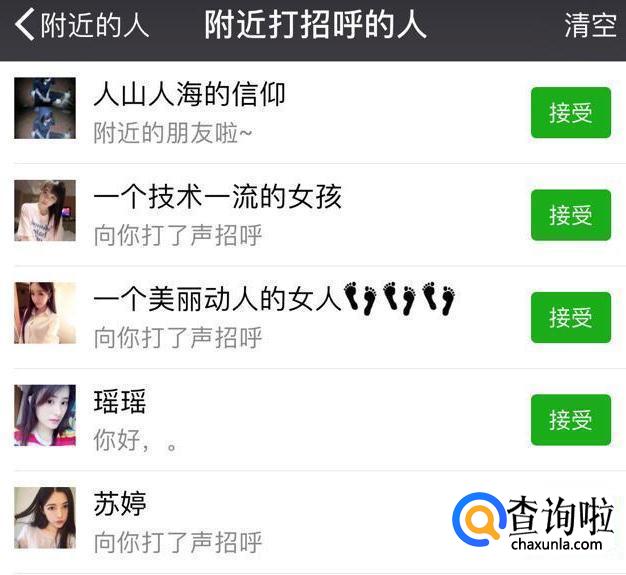Accept greeting from 一个技术一流的女孩
The image size is (626, 575).
pyautogui.click(x=570, y=215)
